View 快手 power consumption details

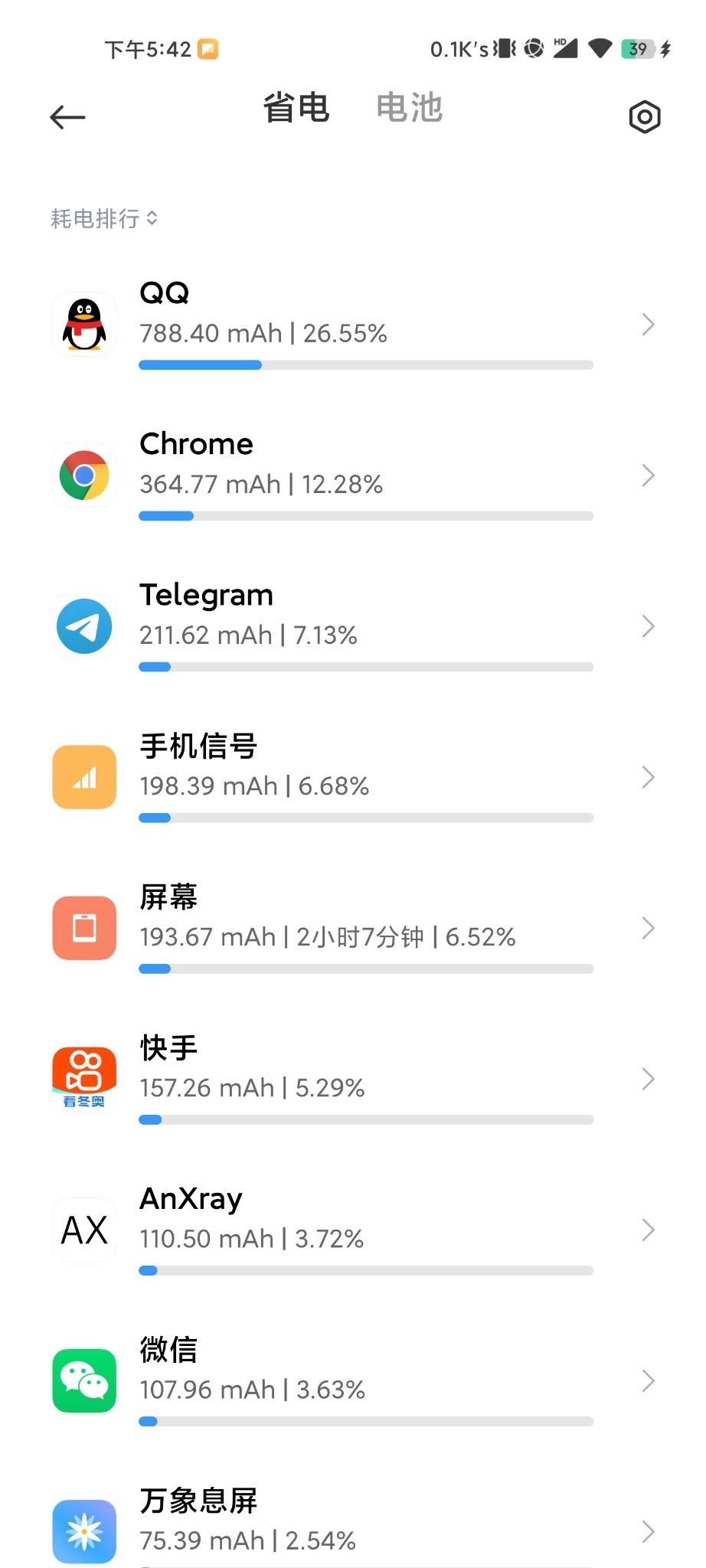pos(352,1079)
